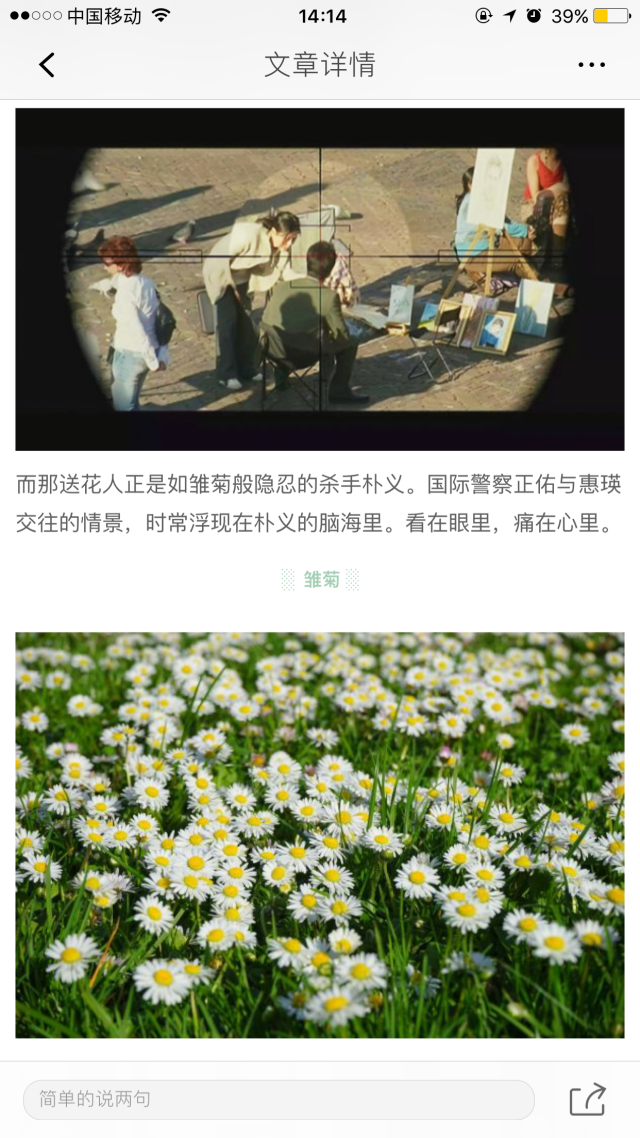
Task: Go back from the article details page
Action: click(x=46, y=65)
